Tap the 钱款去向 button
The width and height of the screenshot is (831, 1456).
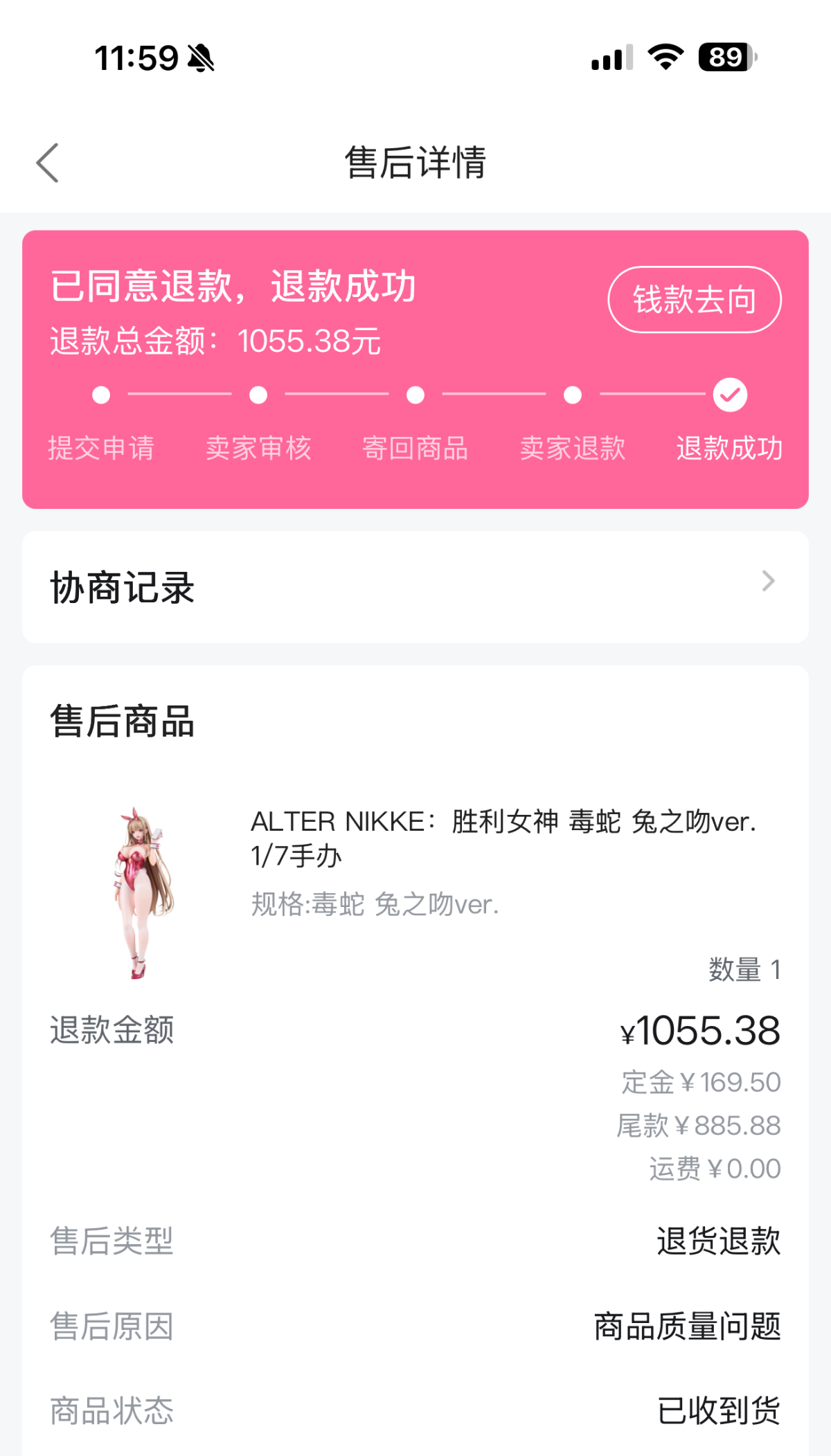694,300
